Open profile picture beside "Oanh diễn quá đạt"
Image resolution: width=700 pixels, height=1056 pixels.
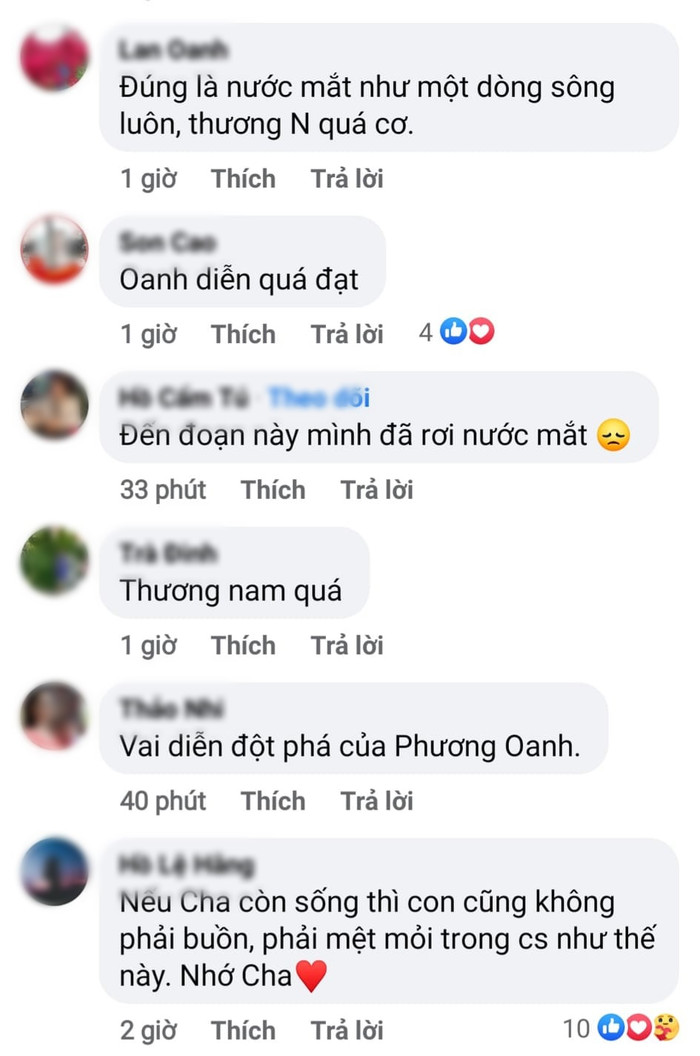[55, 249]
